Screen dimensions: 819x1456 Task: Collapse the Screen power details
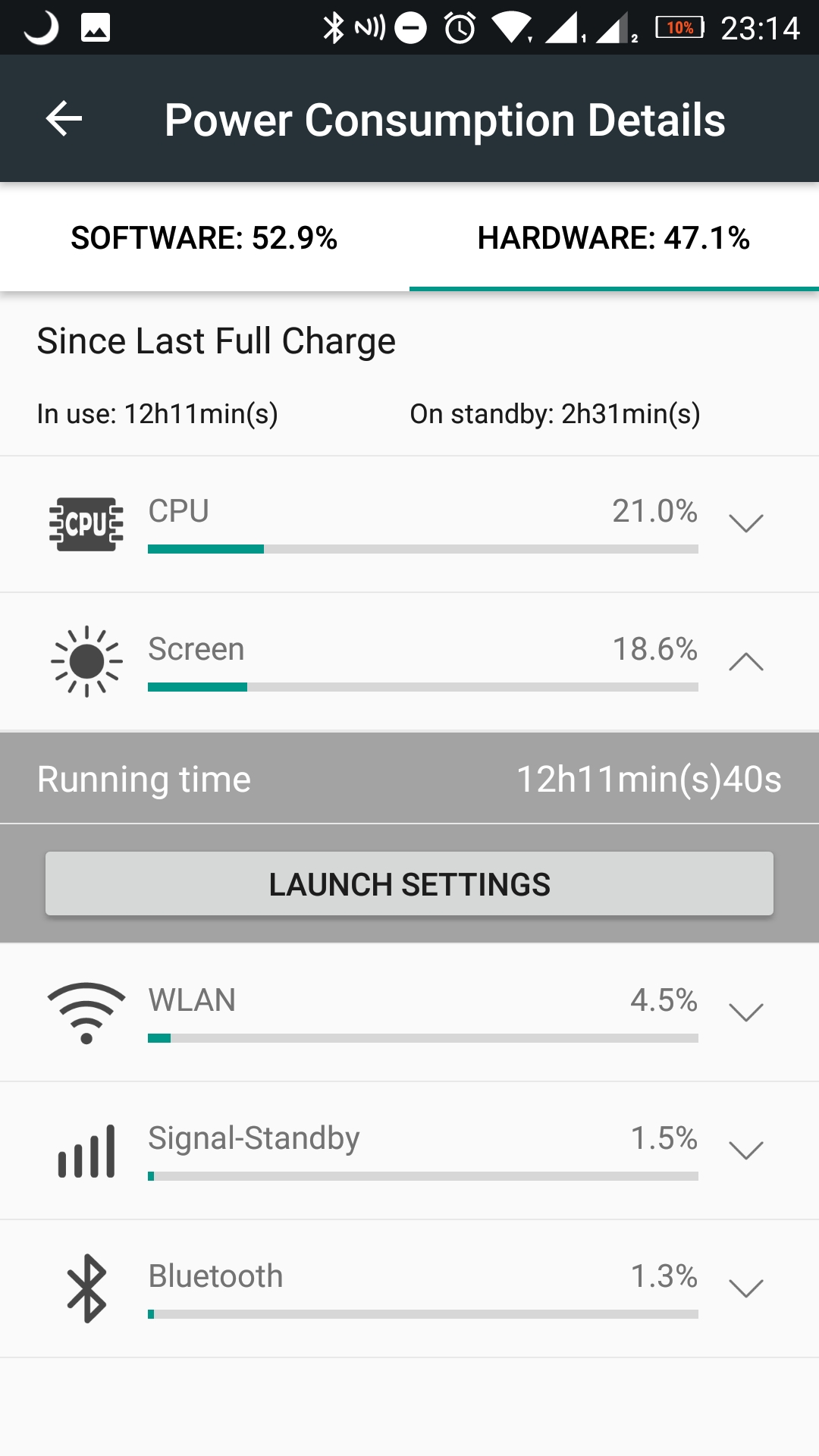pyautogui.click(x=745, y=661)
